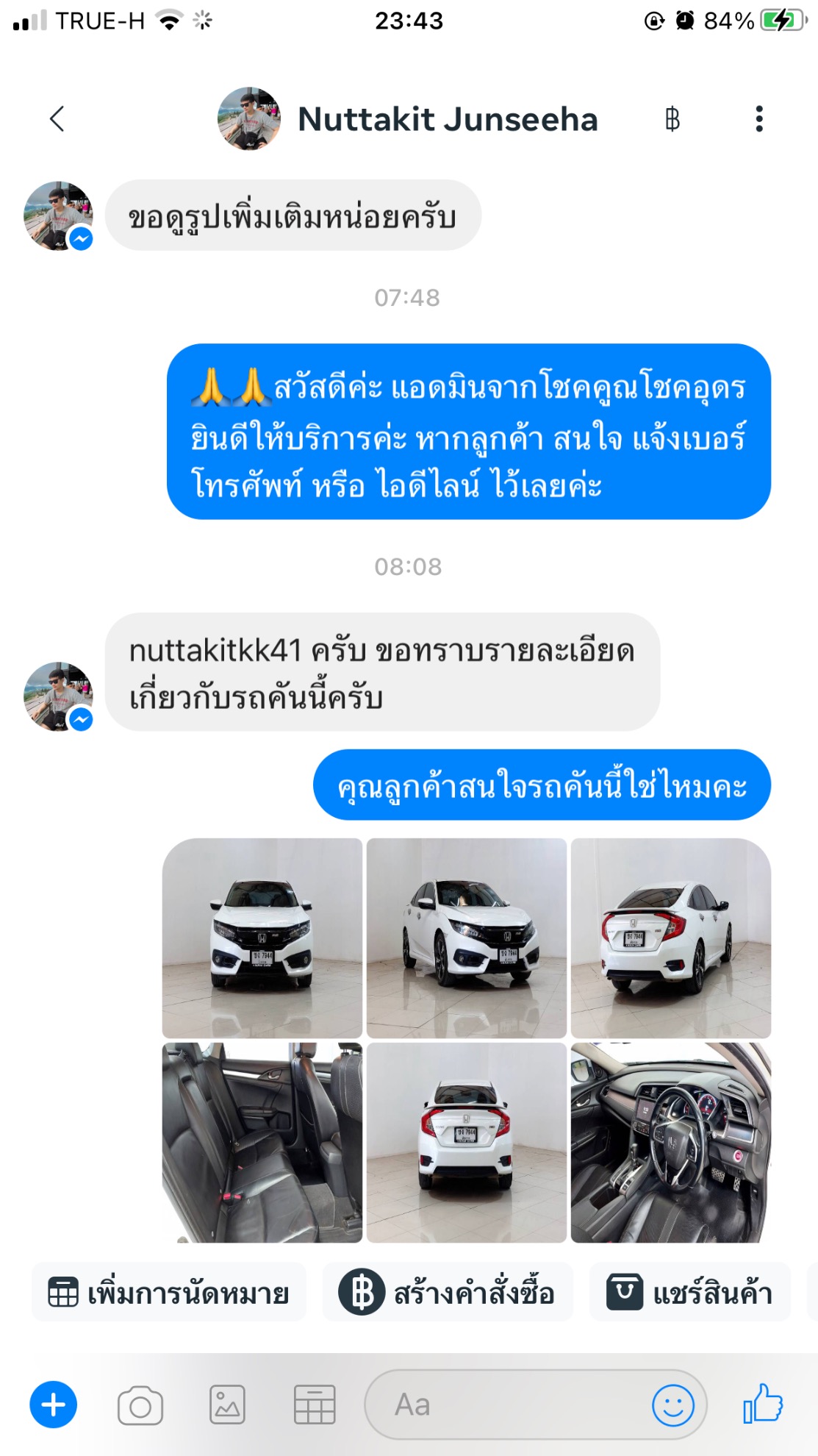Open the dashboard steering wheel photo
818x1456 pixels.
(670, 1142)
